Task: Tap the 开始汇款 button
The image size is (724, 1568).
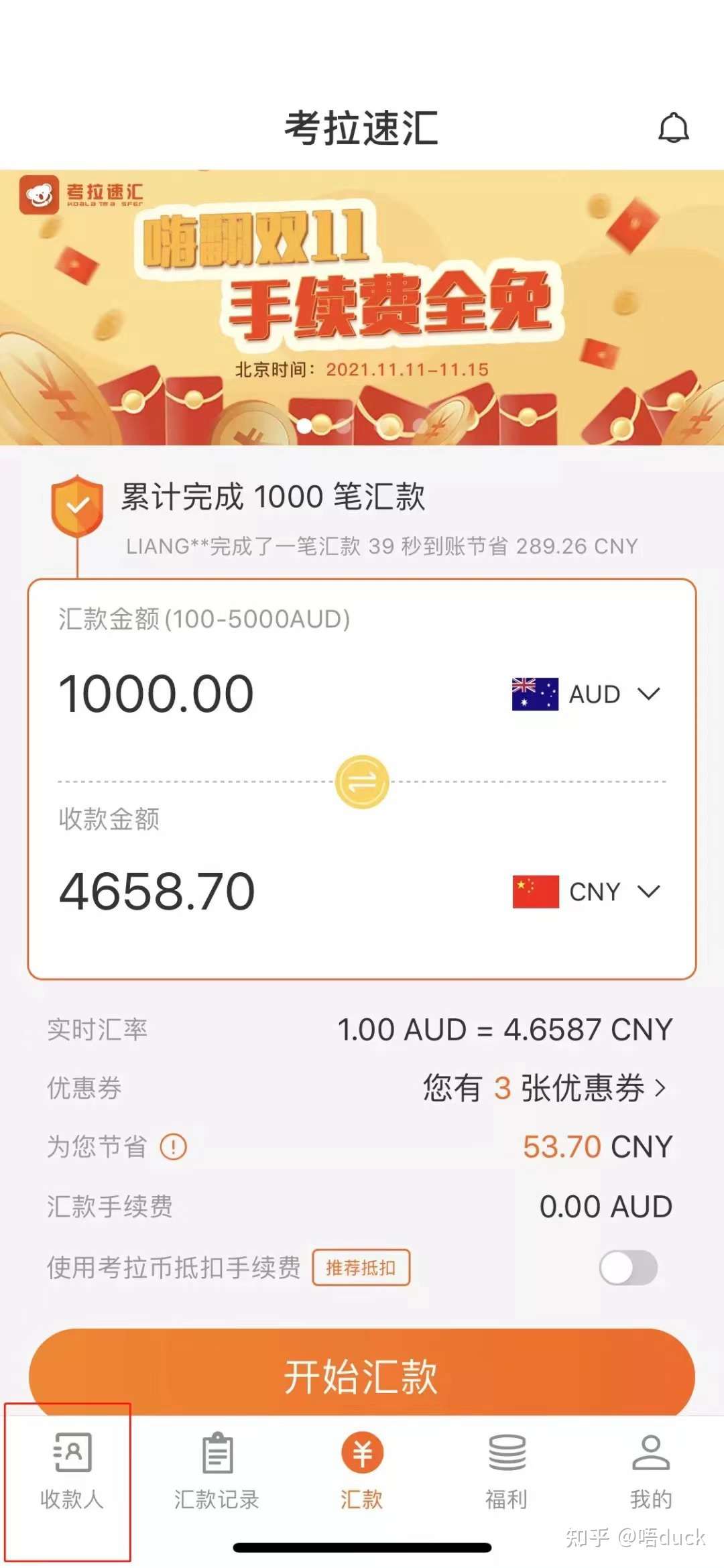Action: (x=362, y=1376)
